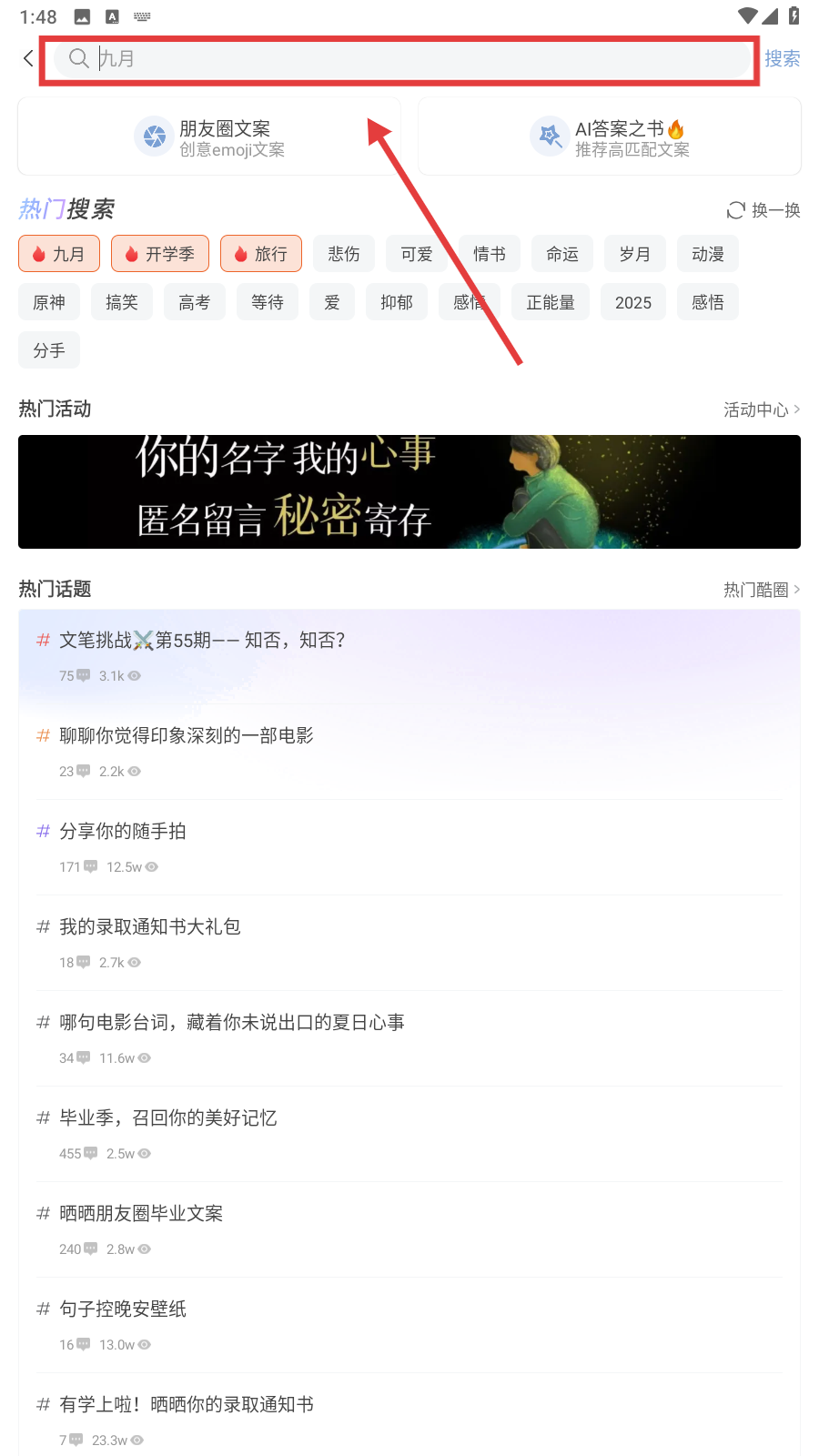Tap the 正能量 search tag
This screenshot has width=819, height=1456.
pyautogui.click(x=551, y=302)
